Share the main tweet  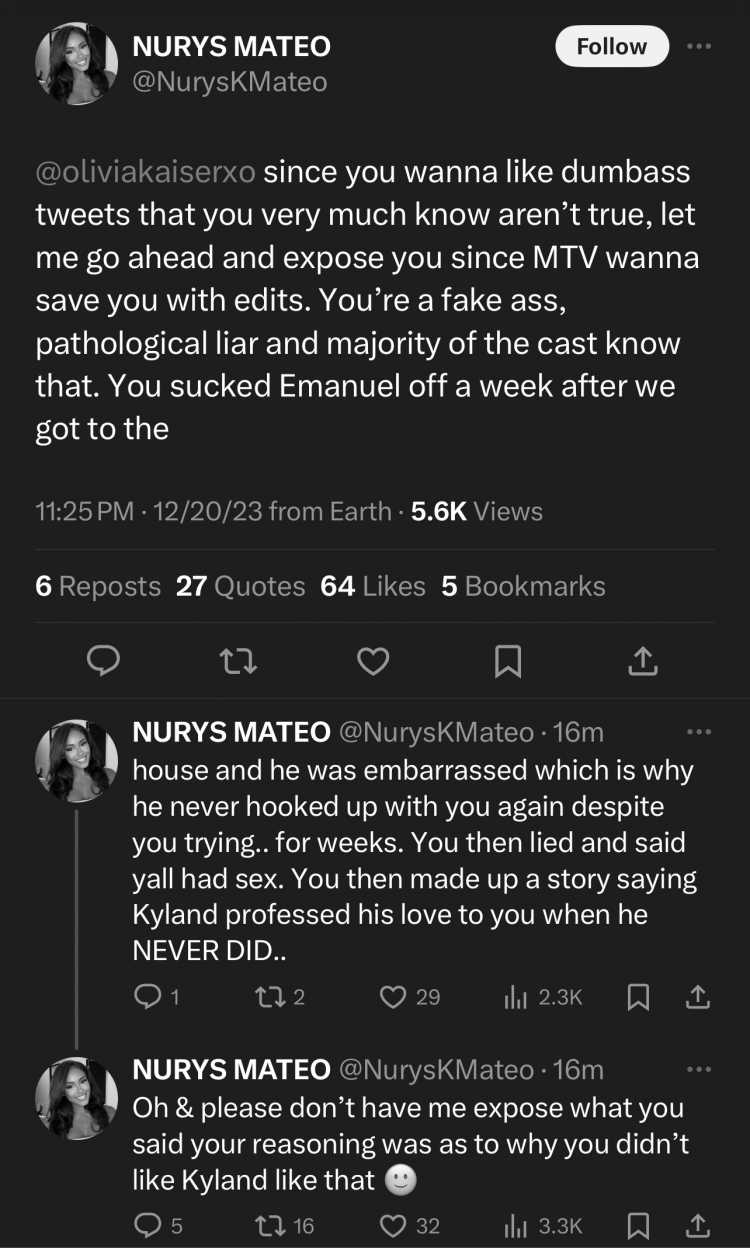[x=643, y=660]
